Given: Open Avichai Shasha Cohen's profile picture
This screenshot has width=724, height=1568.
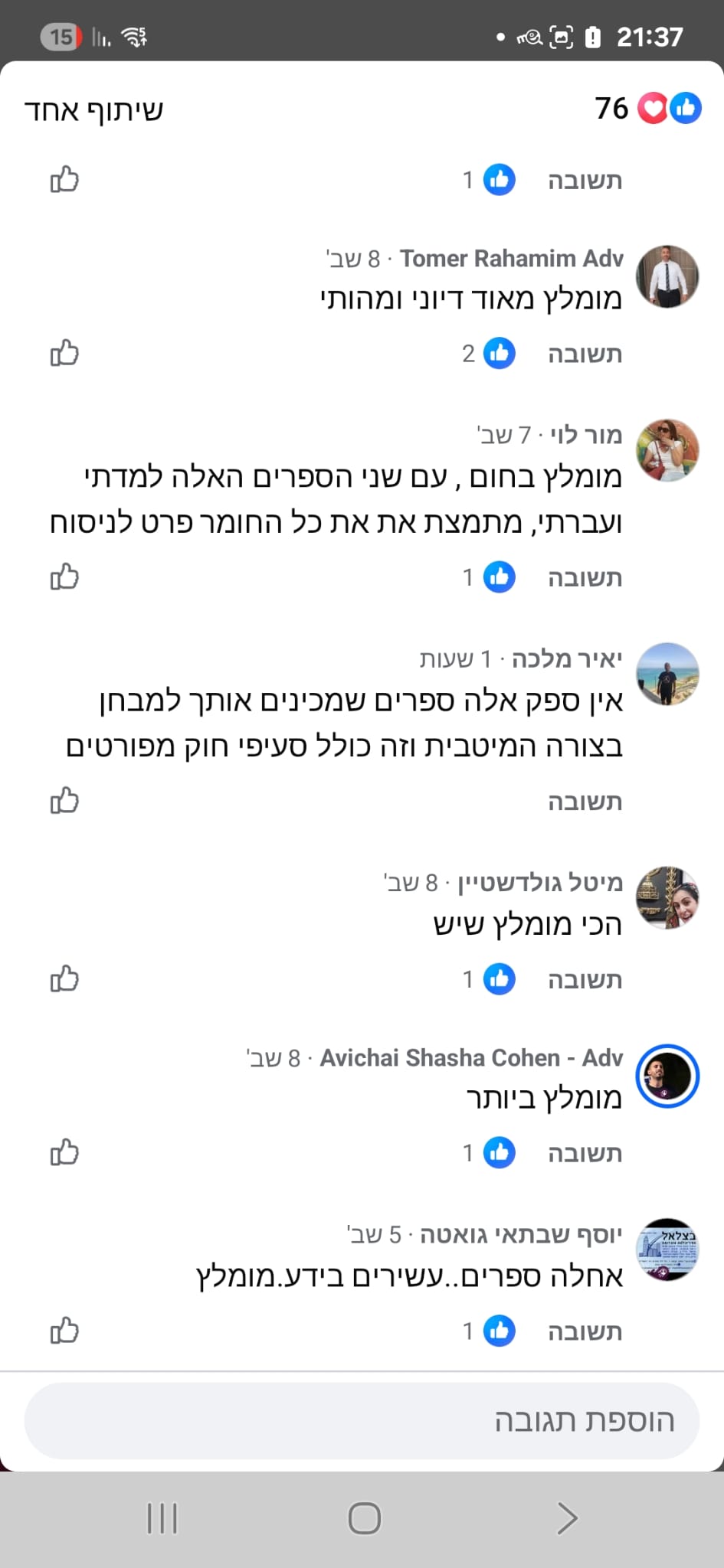Looking at the screenshot, I should (x=667, y=1076).
